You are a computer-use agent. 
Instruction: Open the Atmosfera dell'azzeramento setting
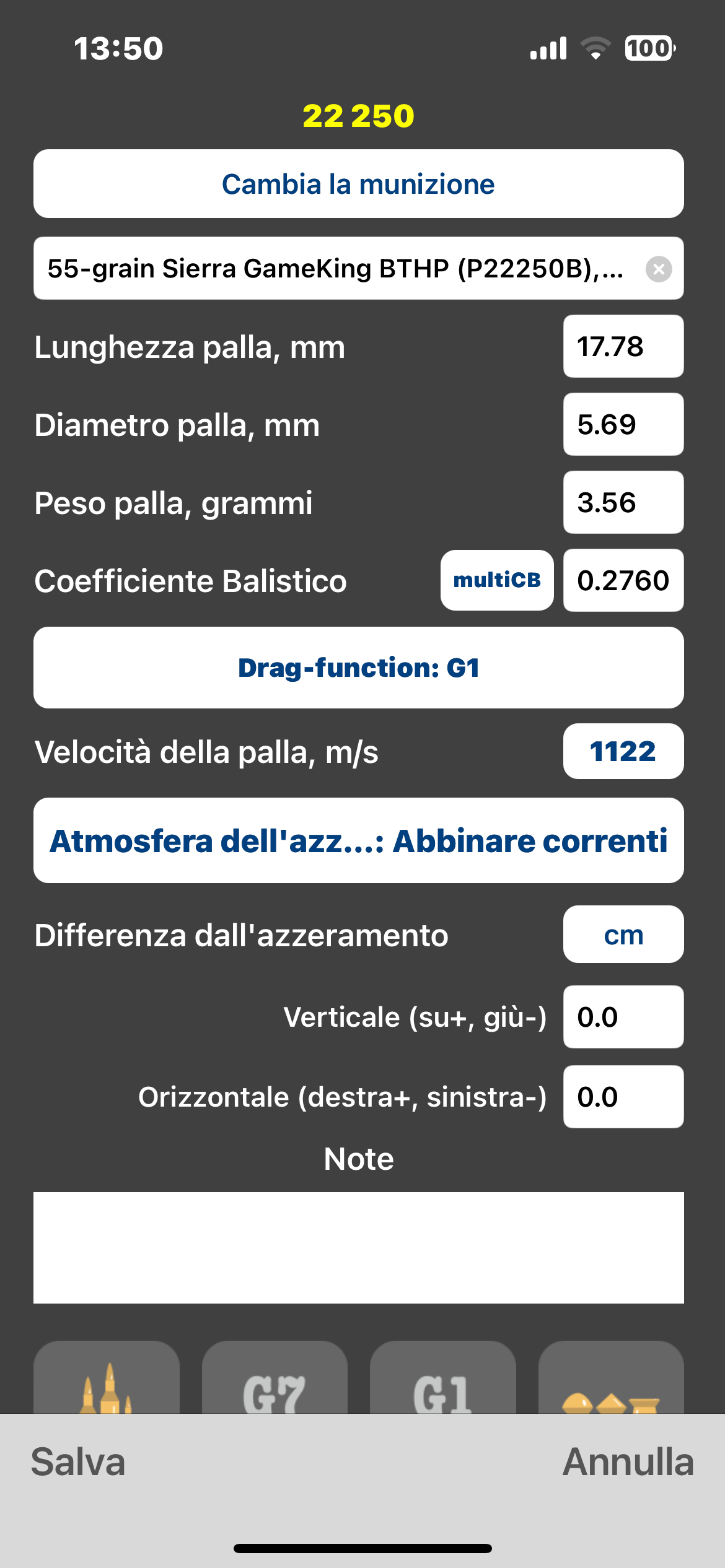tap(358, 840)
